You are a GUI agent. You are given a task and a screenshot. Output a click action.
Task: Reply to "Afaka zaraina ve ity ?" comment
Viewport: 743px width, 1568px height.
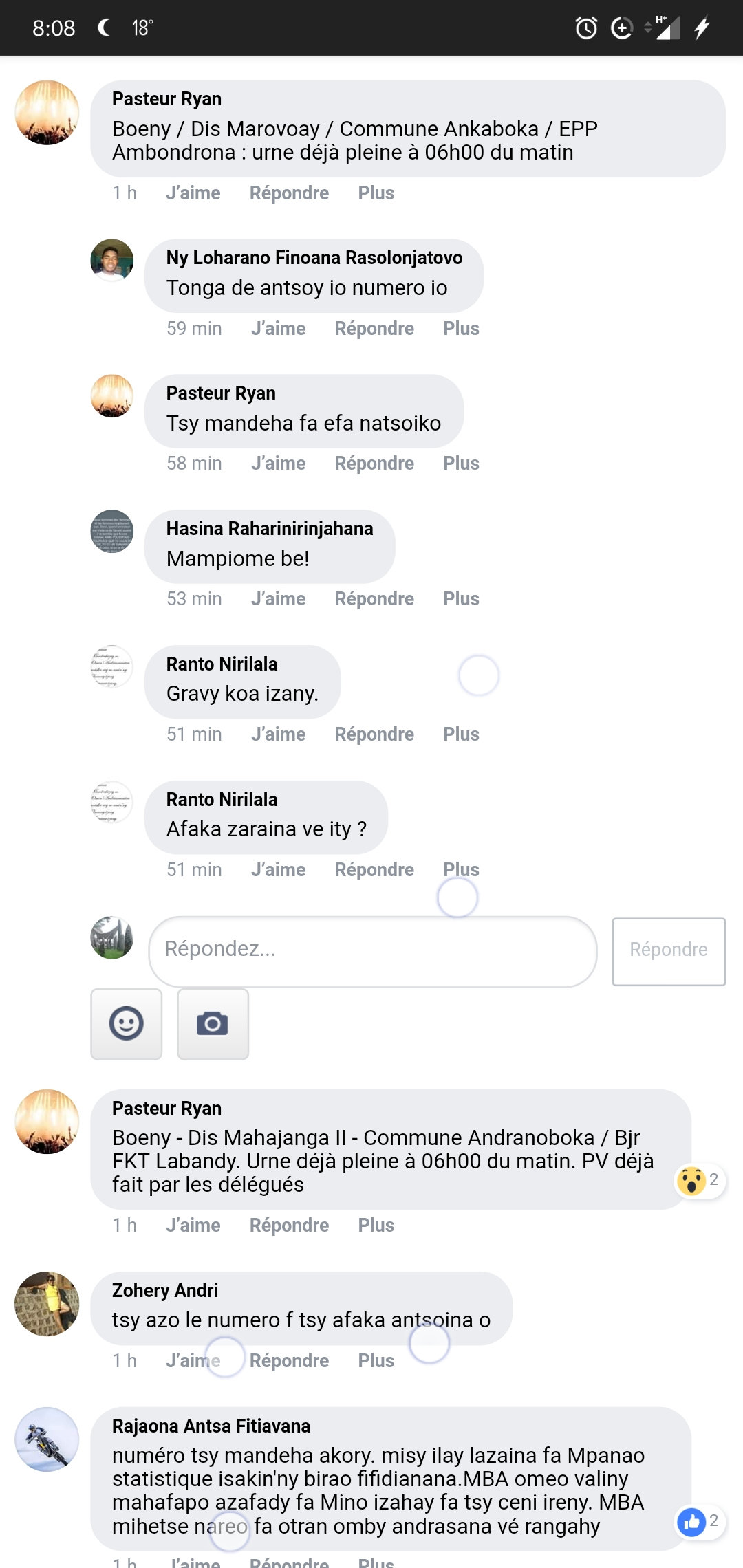[374, 870]
